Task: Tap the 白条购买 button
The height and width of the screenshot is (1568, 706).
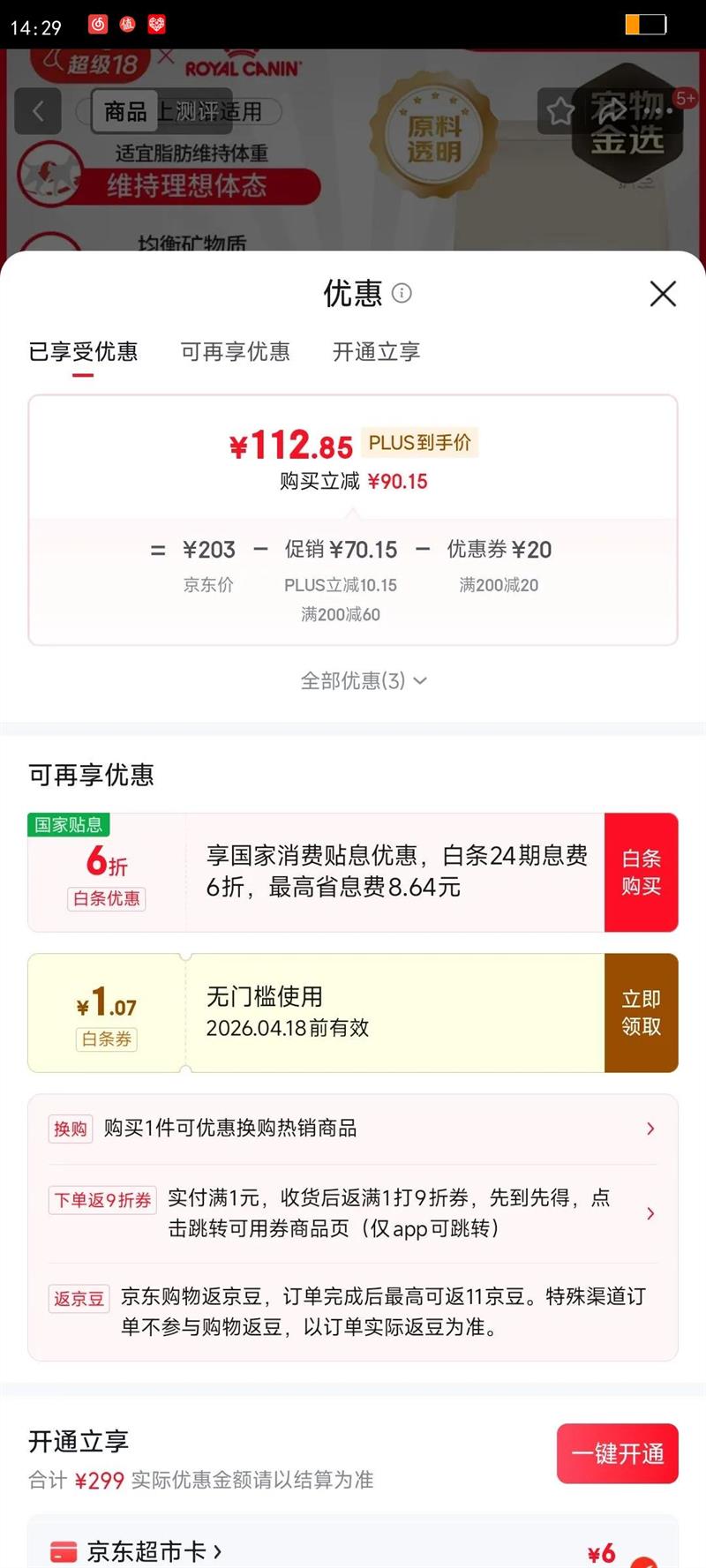Action: point(641,872)
